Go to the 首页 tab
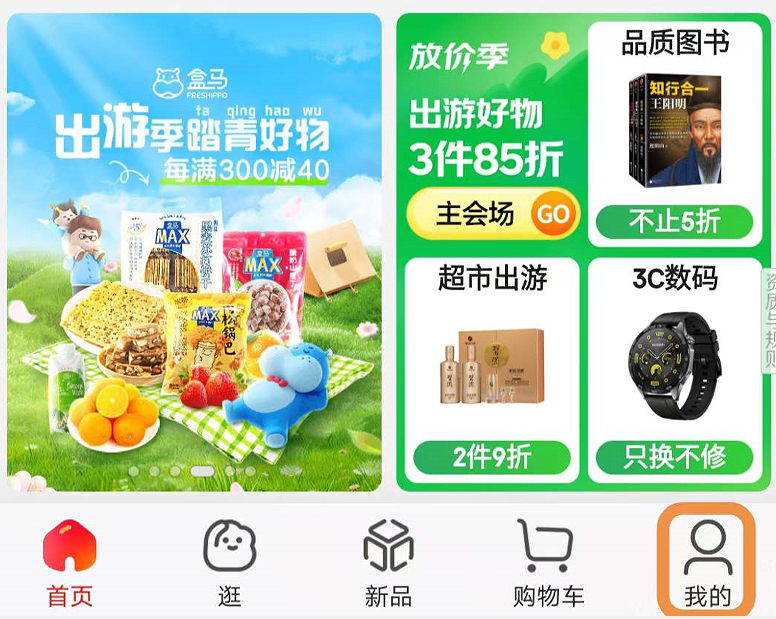776x619 pixels. [70, 564]
